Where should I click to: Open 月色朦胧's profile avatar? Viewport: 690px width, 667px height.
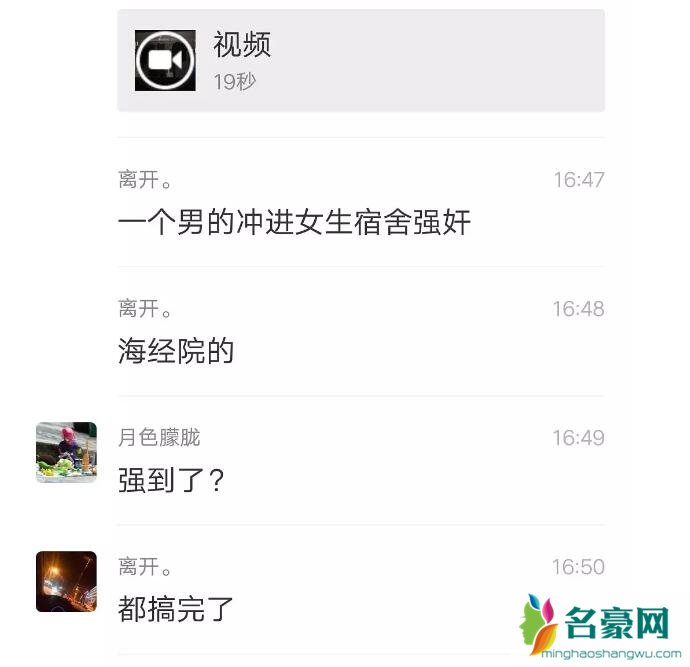[x=66, y=452]
